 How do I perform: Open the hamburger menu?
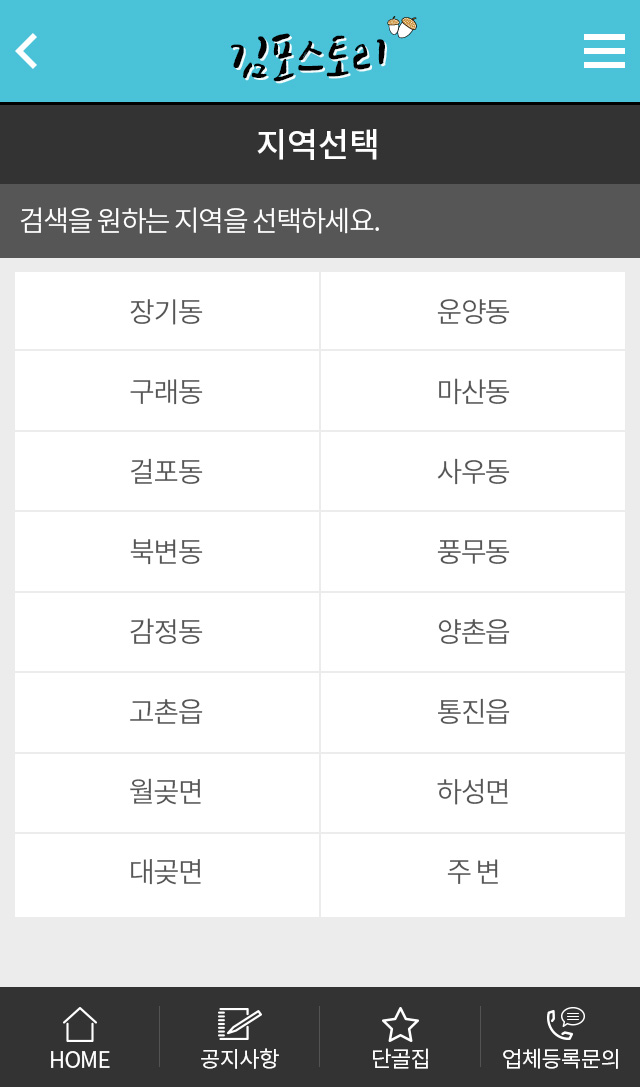click(604, 51)
